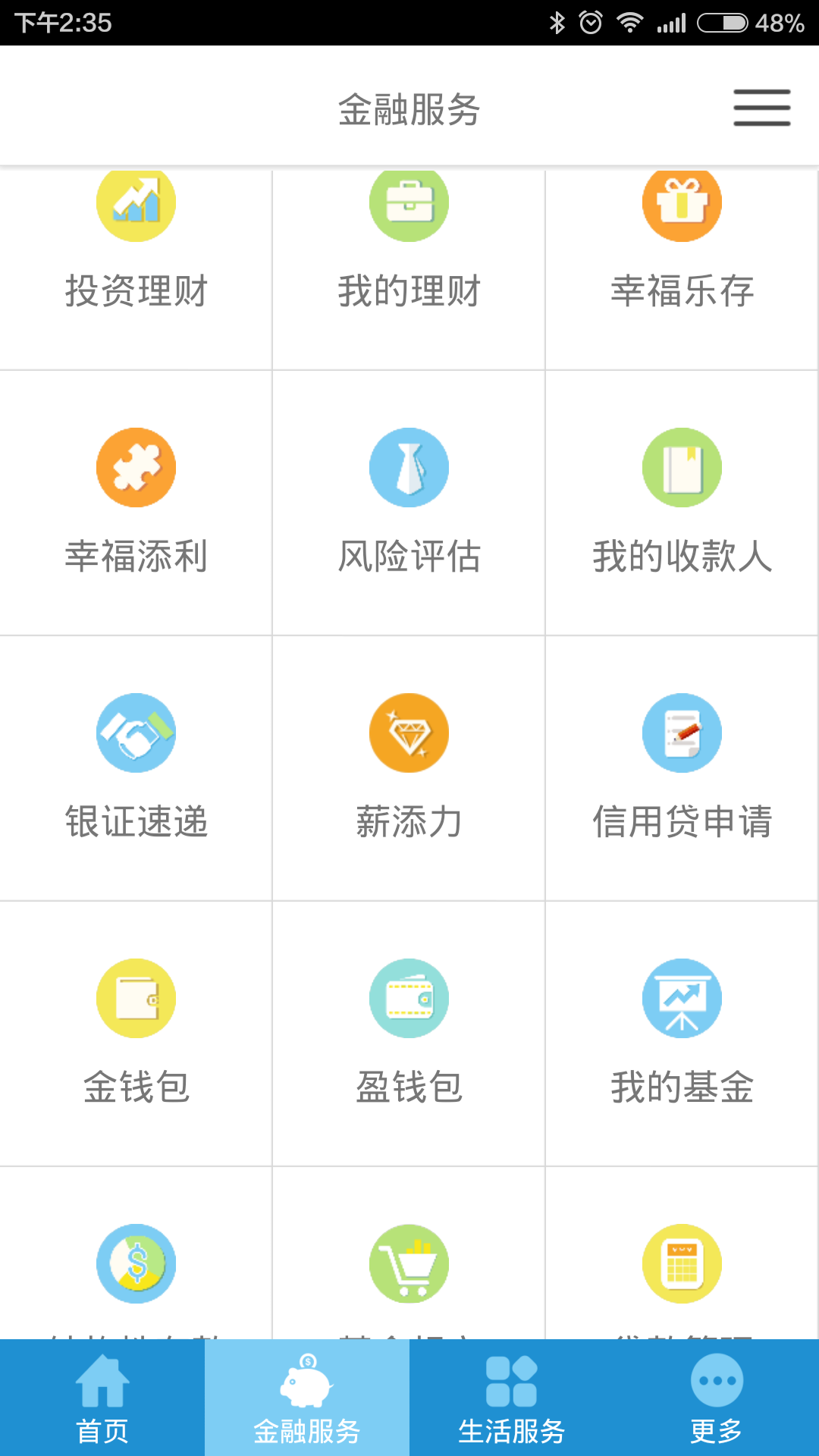Select the 金融服务 tab
Screen dimensions: 819x1456
pos(307,1398)
